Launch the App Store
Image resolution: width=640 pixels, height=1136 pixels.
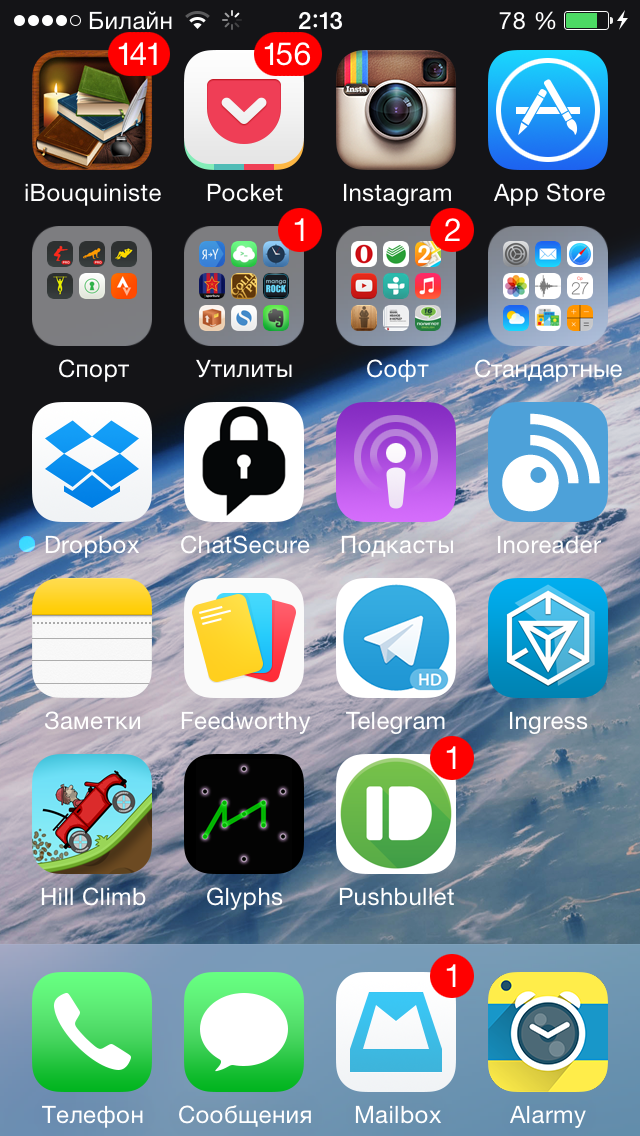(x=548, y=110)
